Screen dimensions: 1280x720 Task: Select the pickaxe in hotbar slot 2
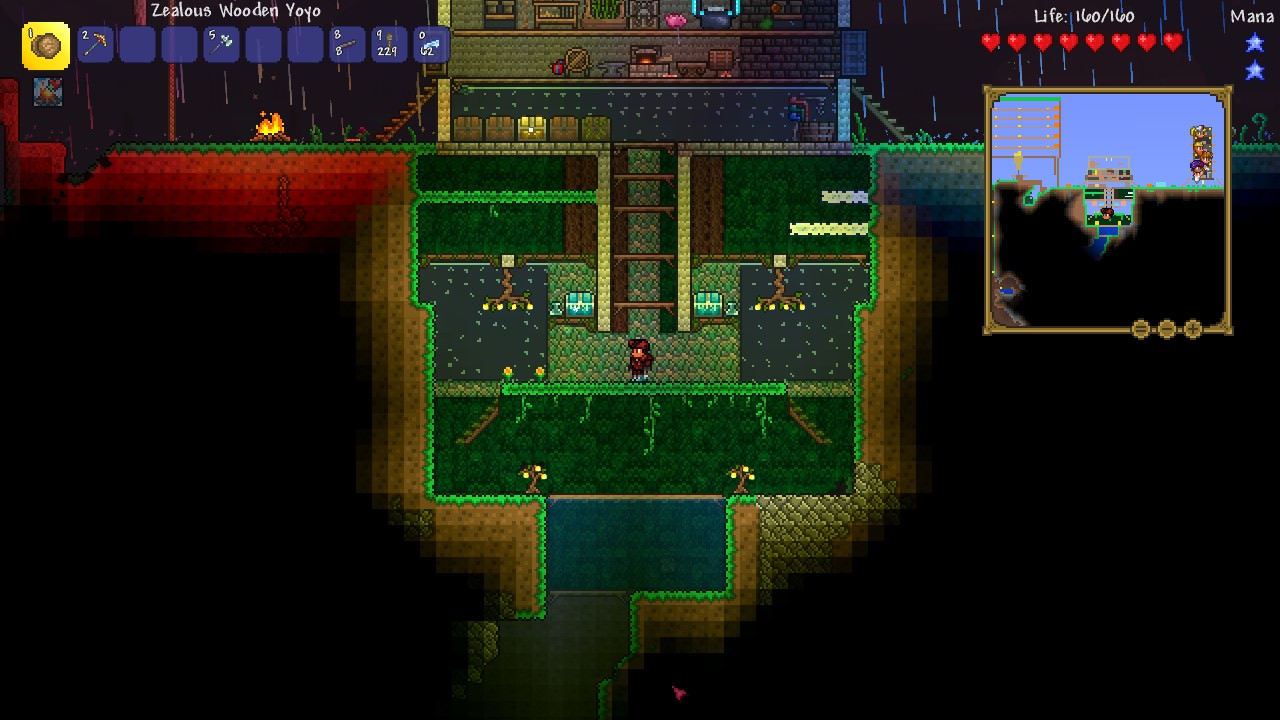coord(95,45)
